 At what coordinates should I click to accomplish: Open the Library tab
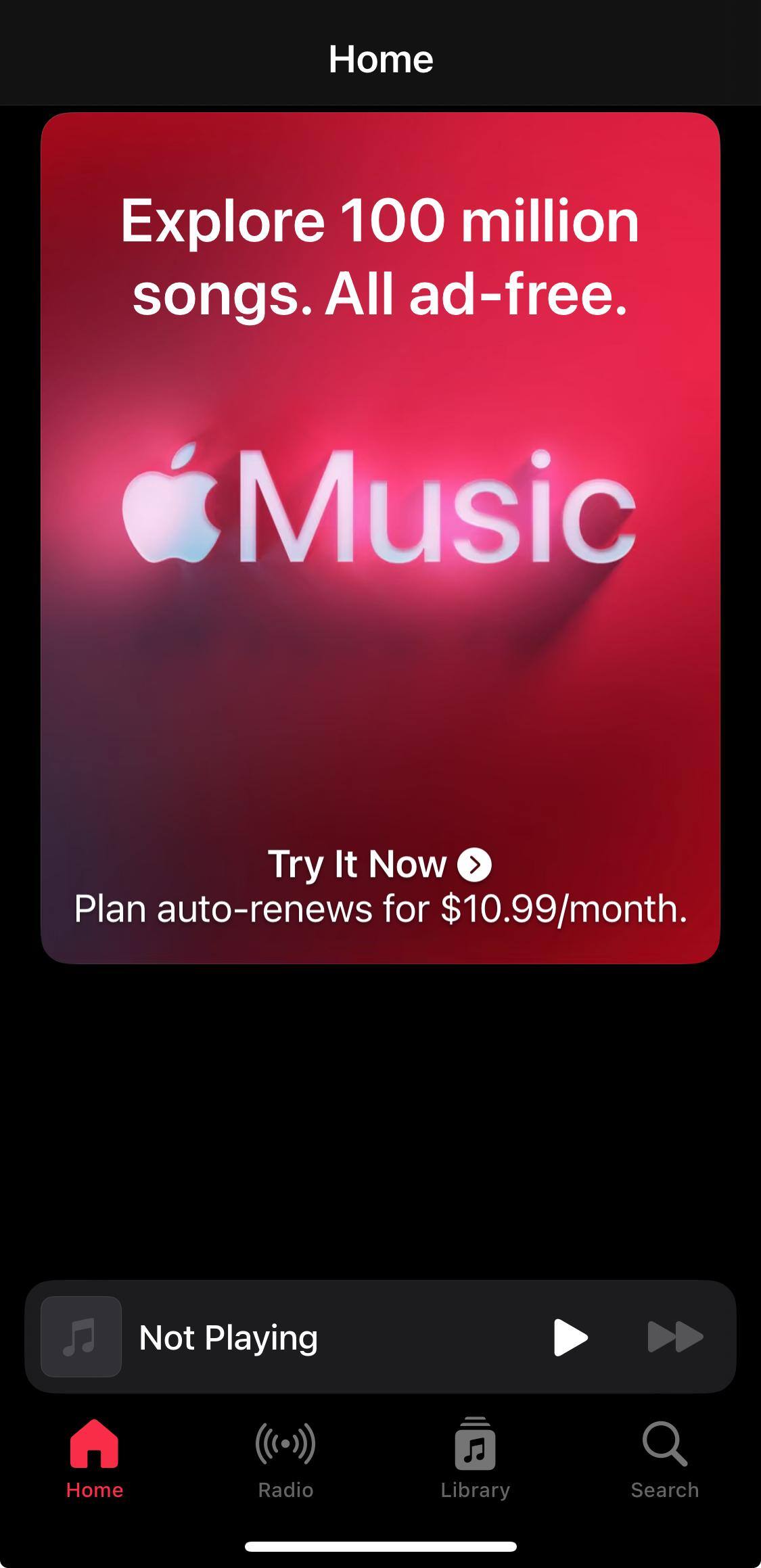[475, 1458]
